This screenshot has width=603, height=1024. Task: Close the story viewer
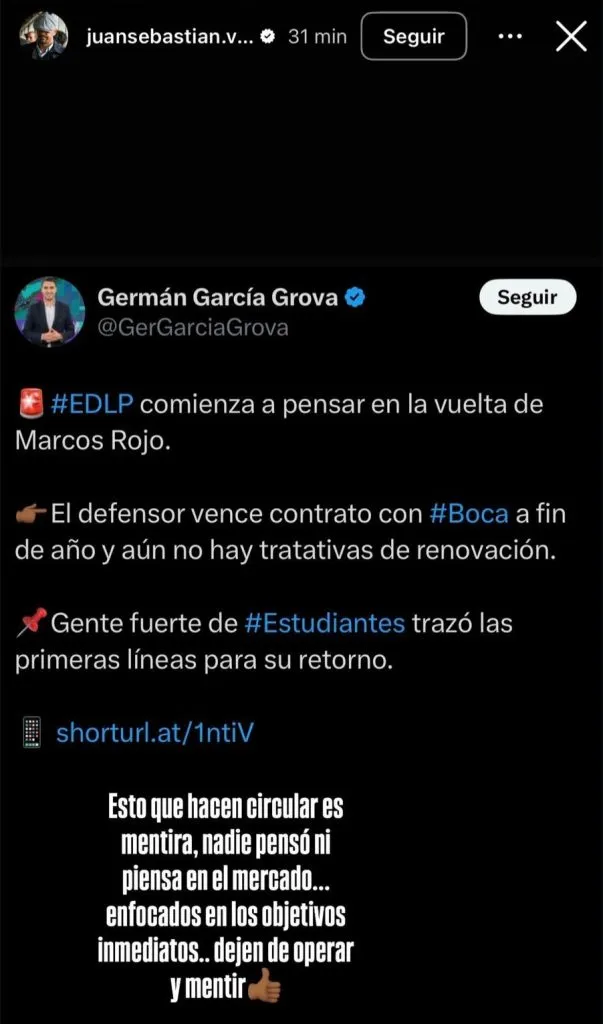click(571, 37)
